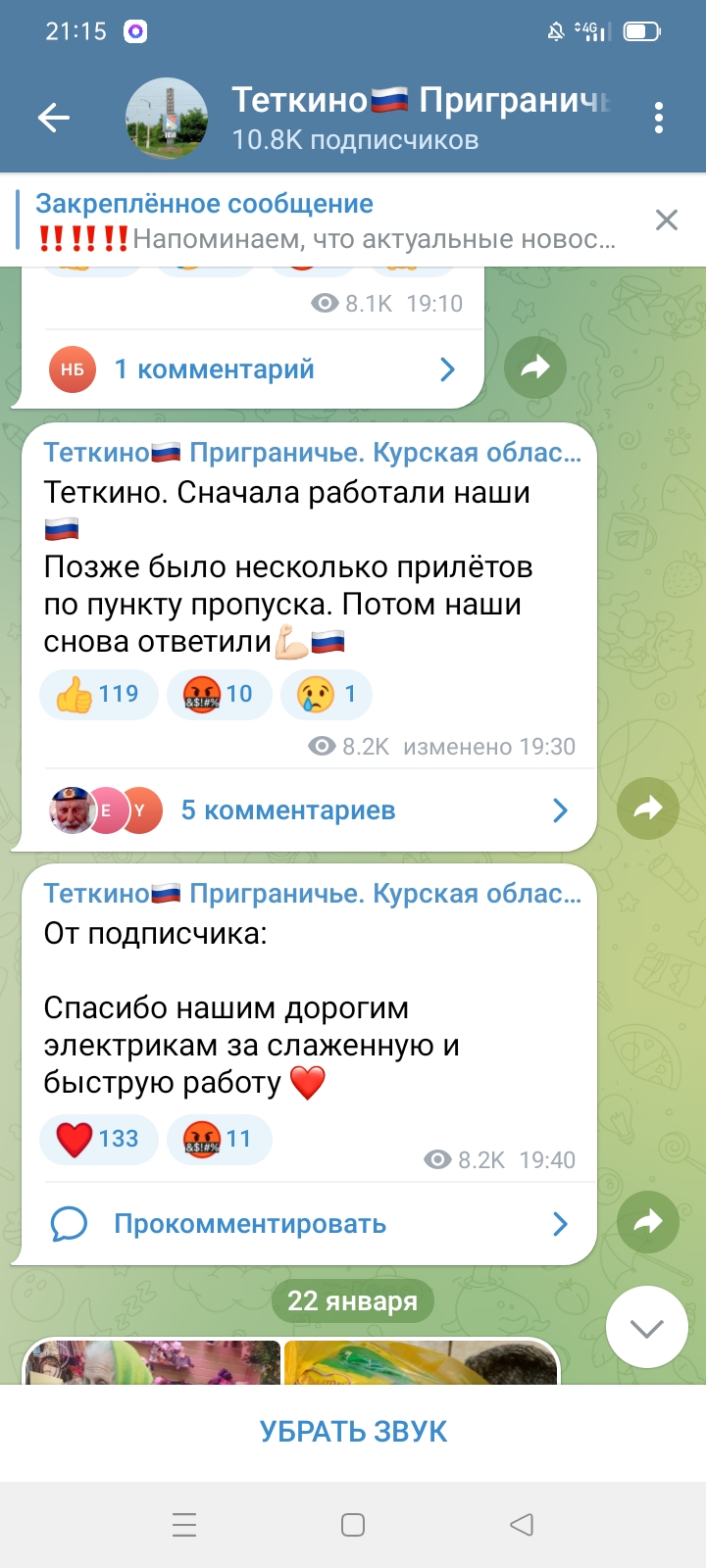The image size is (706, 1568).
Task: Tap the crying reaction showing 1
Action: (327, 695)
